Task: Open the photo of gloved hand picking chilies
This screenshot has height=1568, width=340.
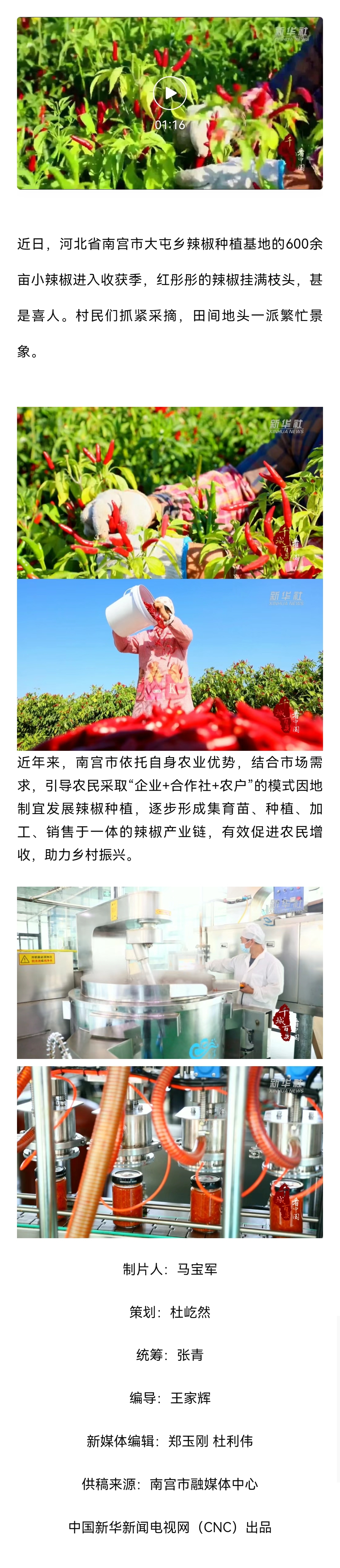Action: click(x=170, y=492)
